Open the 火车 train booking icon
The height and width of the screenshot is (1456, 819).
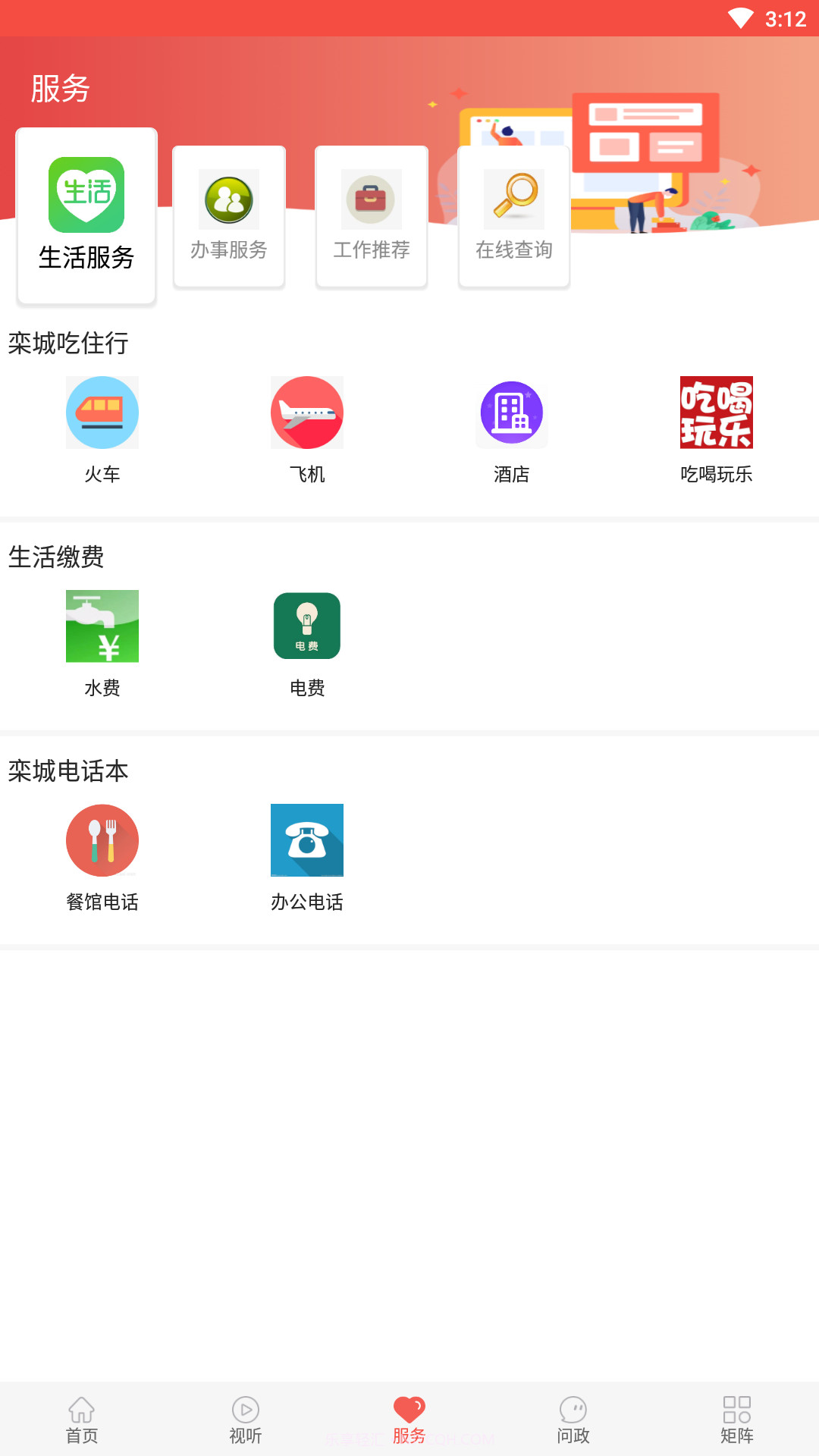pos(102,413)
